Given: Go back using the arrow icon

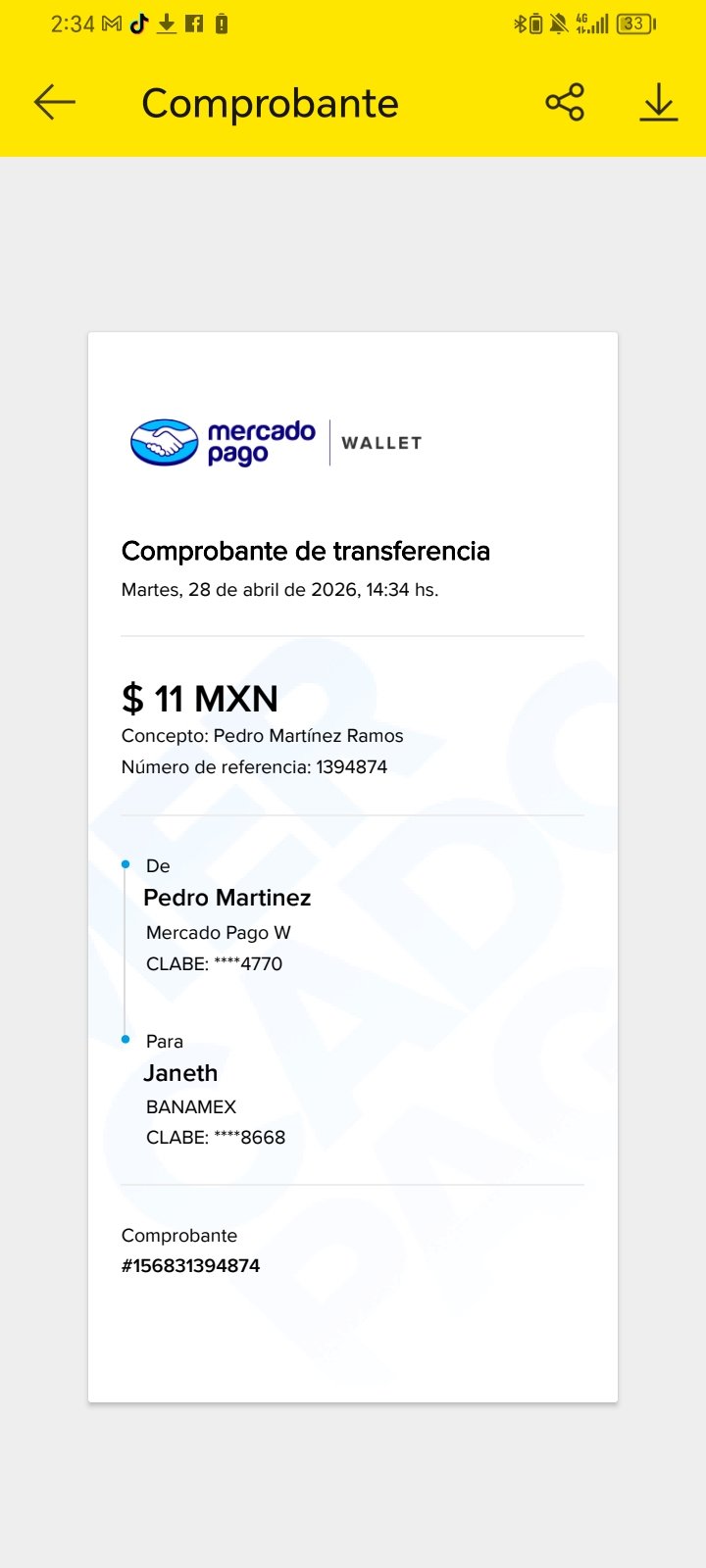Looking at the screenshot, I should coord(55,102).
